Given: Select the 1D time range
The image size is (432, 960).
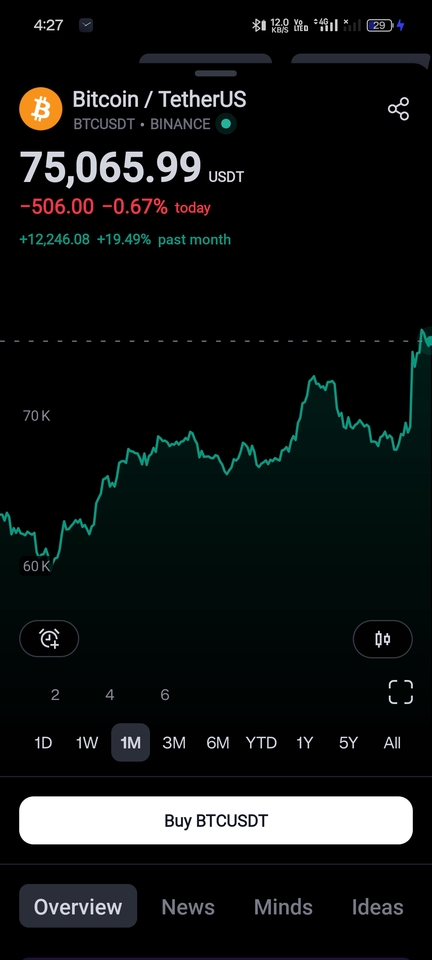Looking at the screenshot, I should [x=43, y=743].
